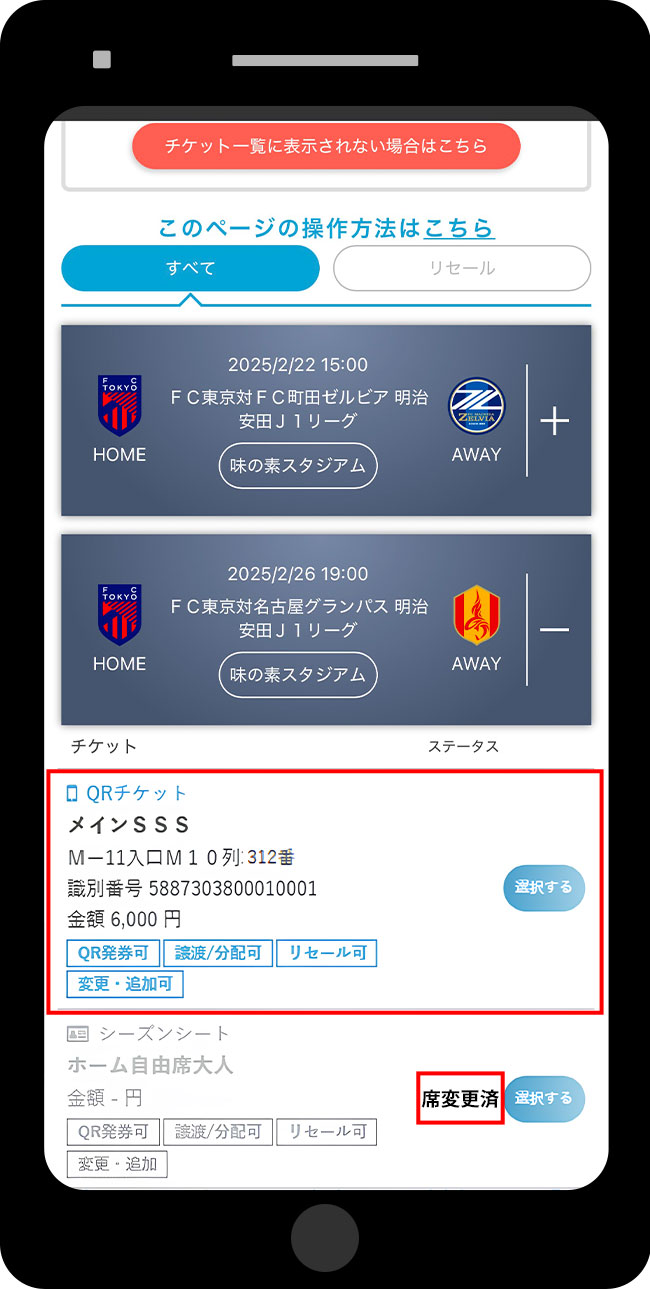Open the こちら link for page operation instructions
Viewport: 650px width, 1289px height.
point(458,228)
